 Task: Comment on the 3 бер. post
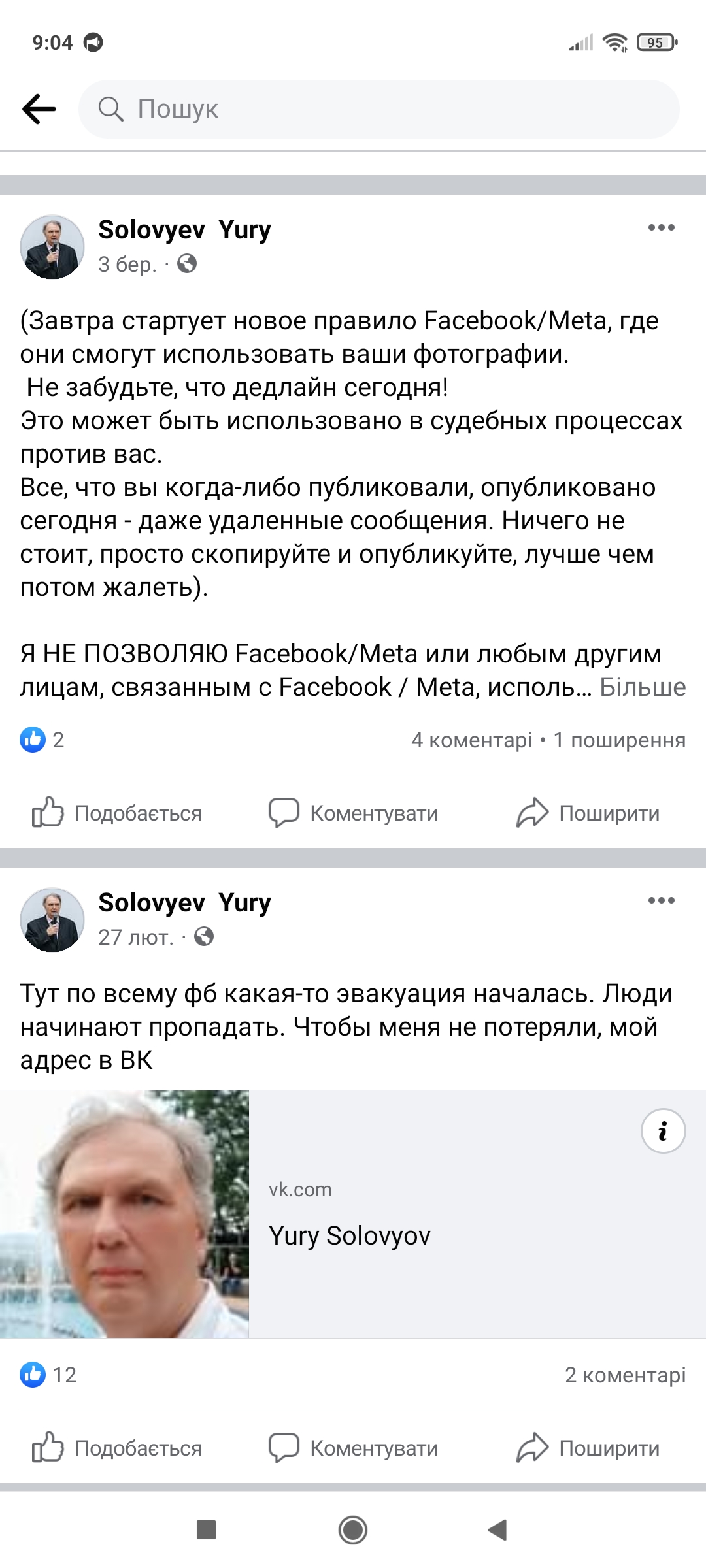coord(353,813)
